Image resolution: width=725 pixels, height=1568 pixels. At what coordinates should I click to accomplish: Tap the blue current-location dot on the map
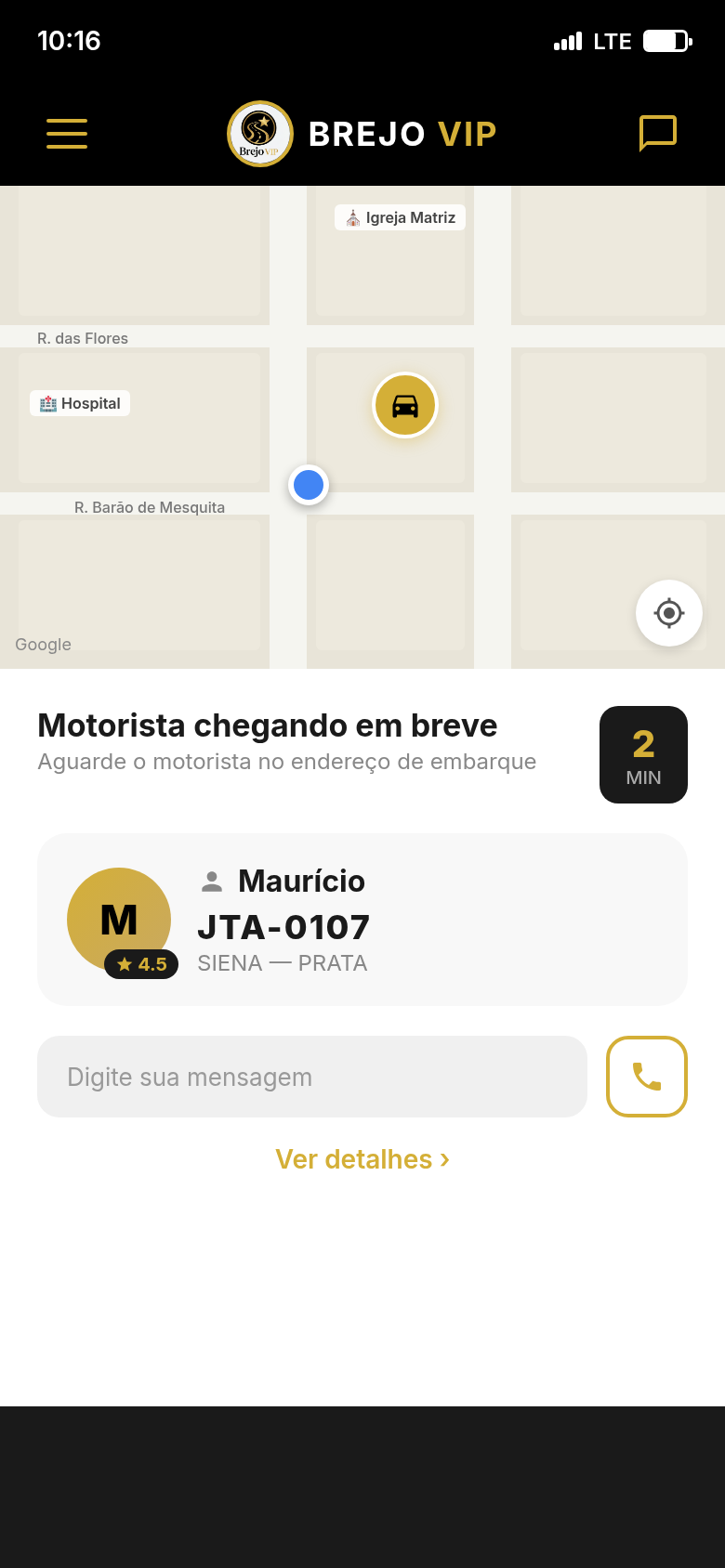coord(308,484)
